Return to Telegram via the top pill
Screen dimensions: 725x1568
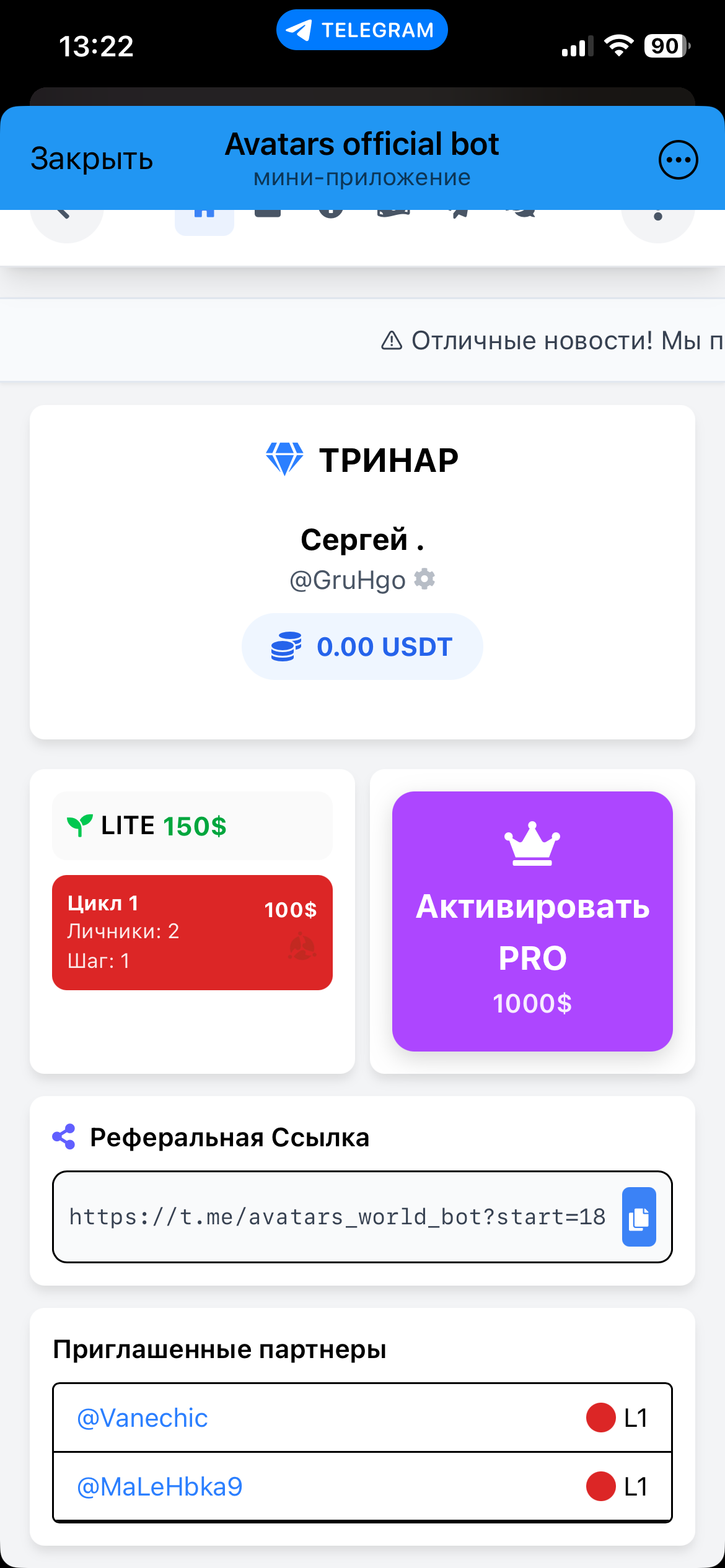362,30
